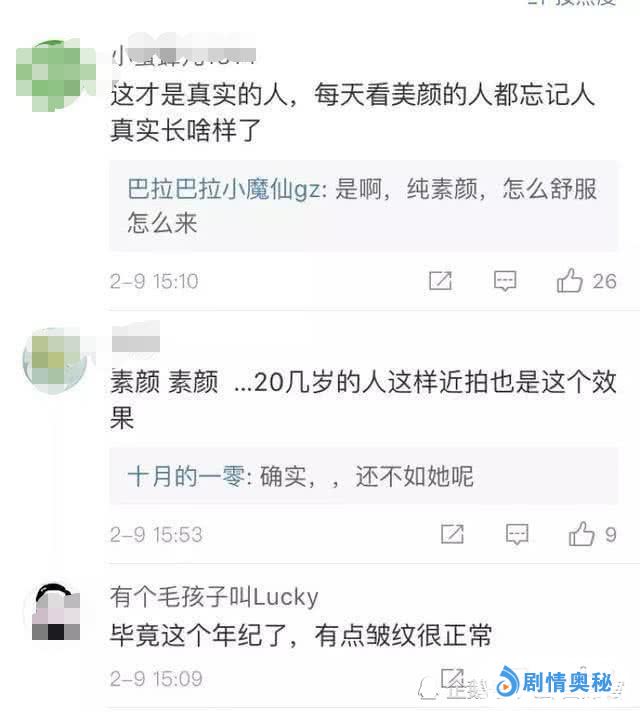
Task: View avatar of 有个毛孩子叫Lucky
Action: pyautogui.click(x=56, y=614)
